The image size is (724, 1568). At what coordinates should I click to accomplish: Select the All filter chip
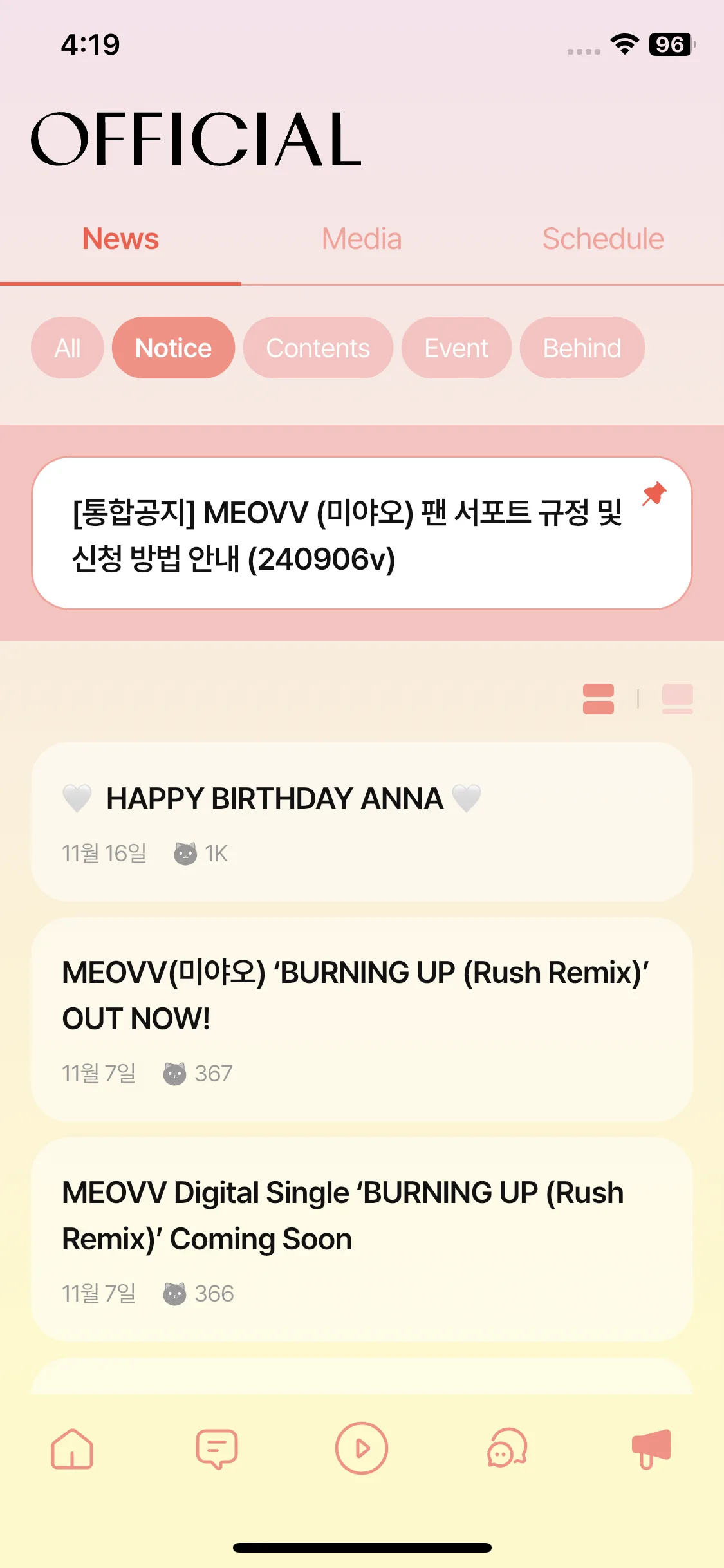click(x=68, y=348)
